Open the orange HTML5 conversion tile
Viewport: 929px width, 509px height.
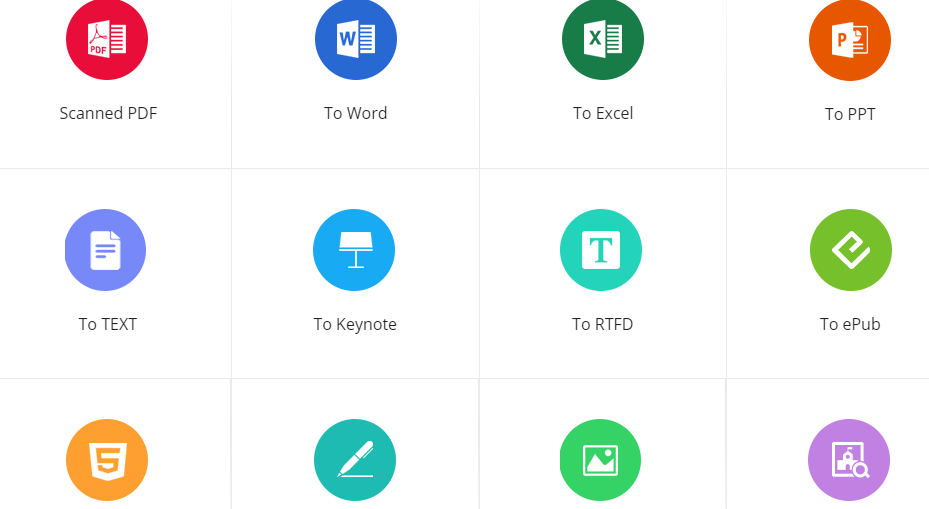pyautogui.click(x=107, y=460)
